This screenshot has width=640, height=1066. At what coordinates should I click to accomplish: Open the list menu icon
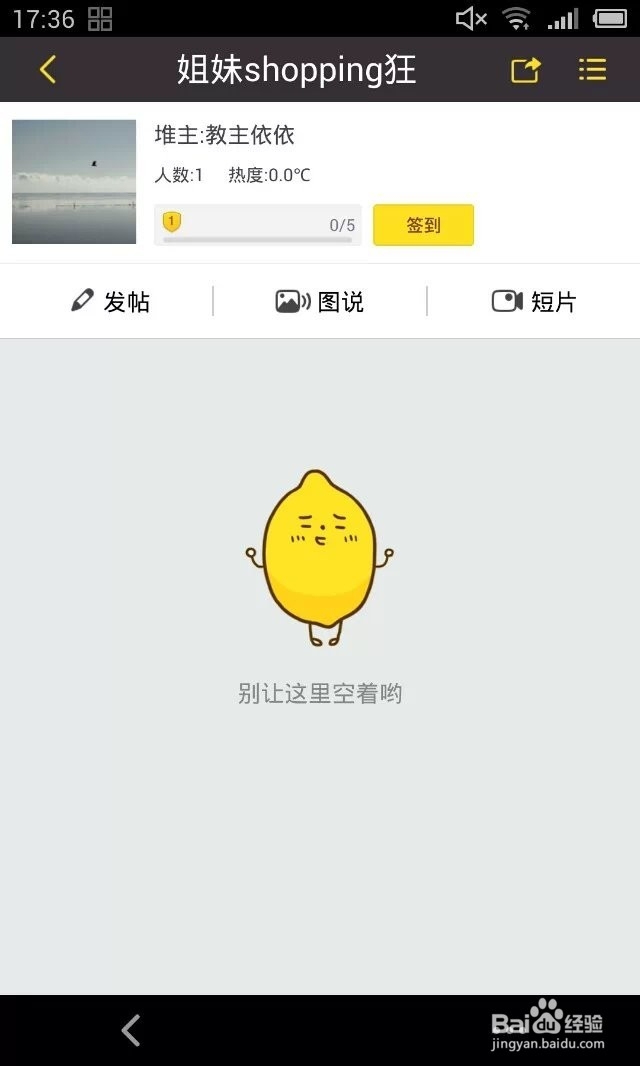point(592,70)
